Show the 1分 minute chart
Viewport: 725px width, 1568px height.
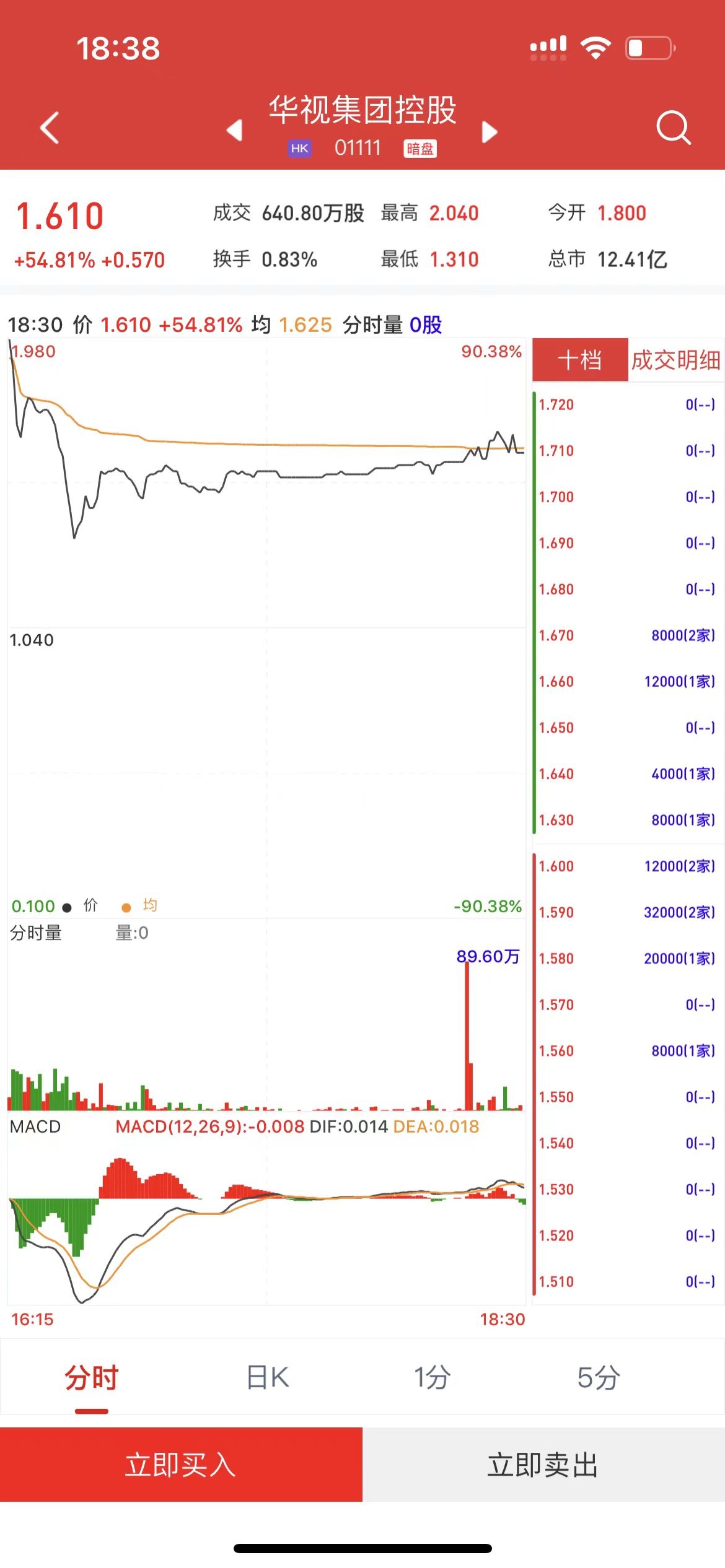pyautogui.click(x=432, y=1377)
